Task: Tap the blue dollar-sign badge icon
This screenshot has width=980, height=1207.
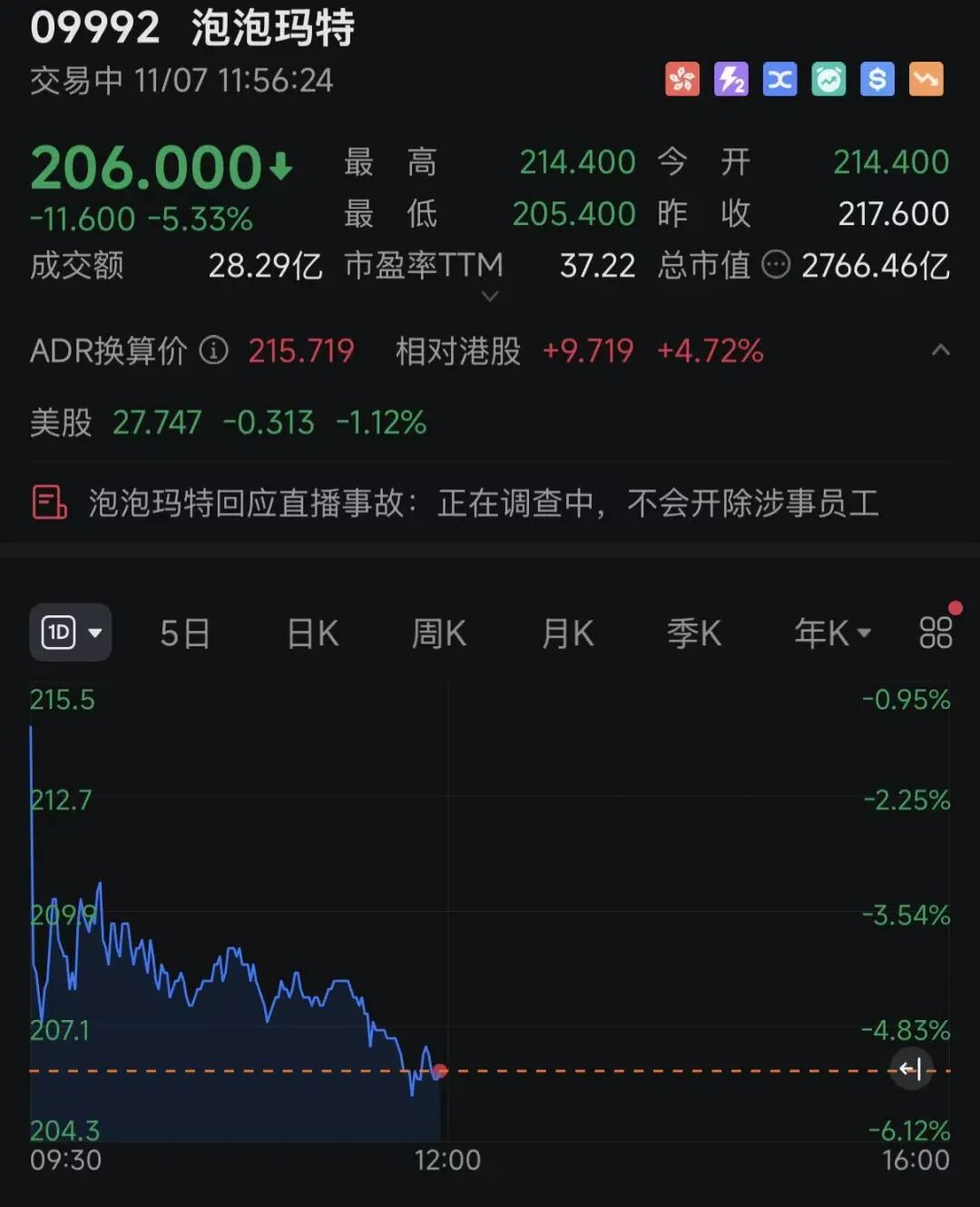Action: pos(877,80)
